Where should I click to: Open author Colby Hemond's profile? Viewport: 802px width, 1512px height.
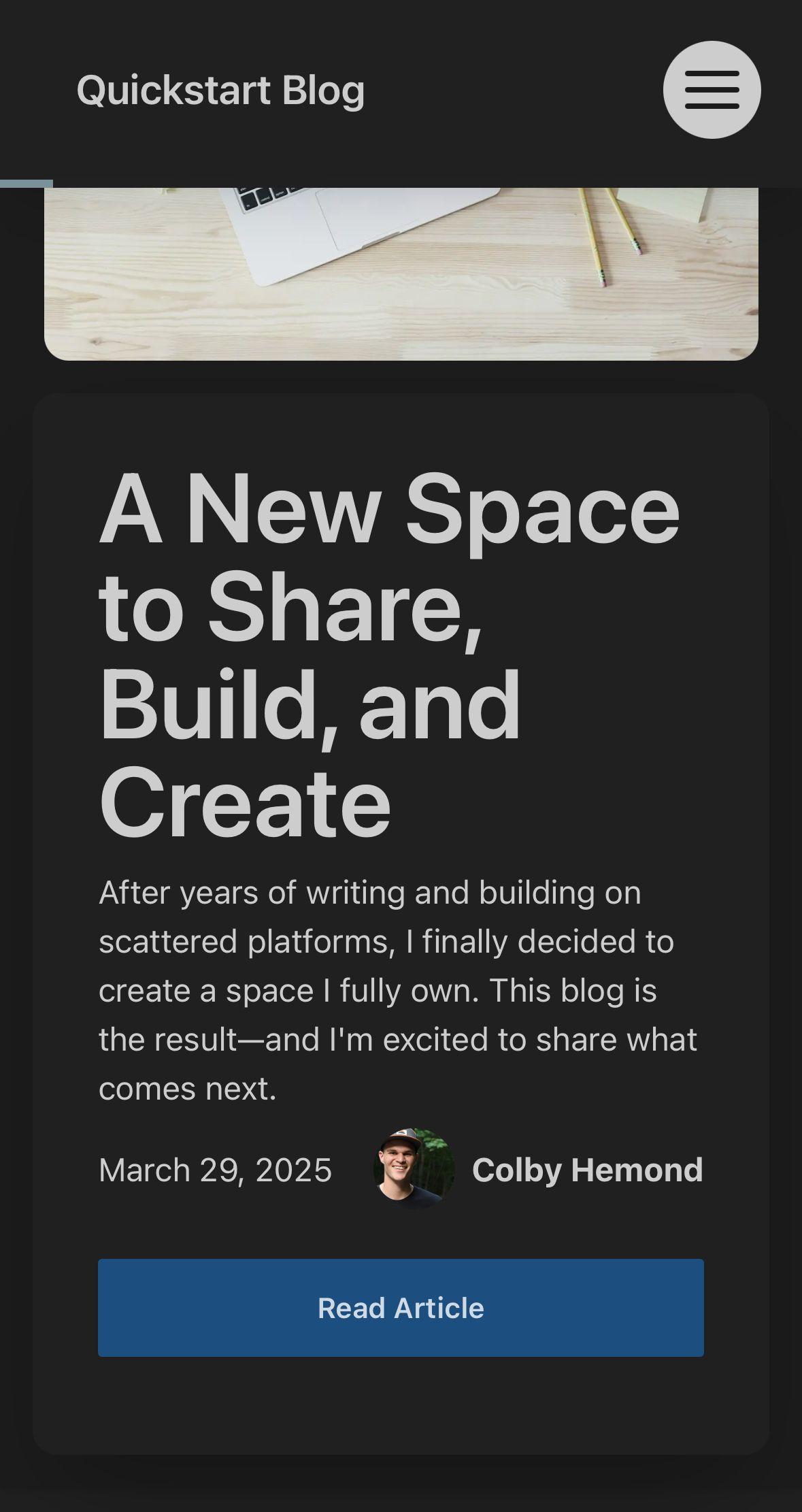pos(586,1170)
